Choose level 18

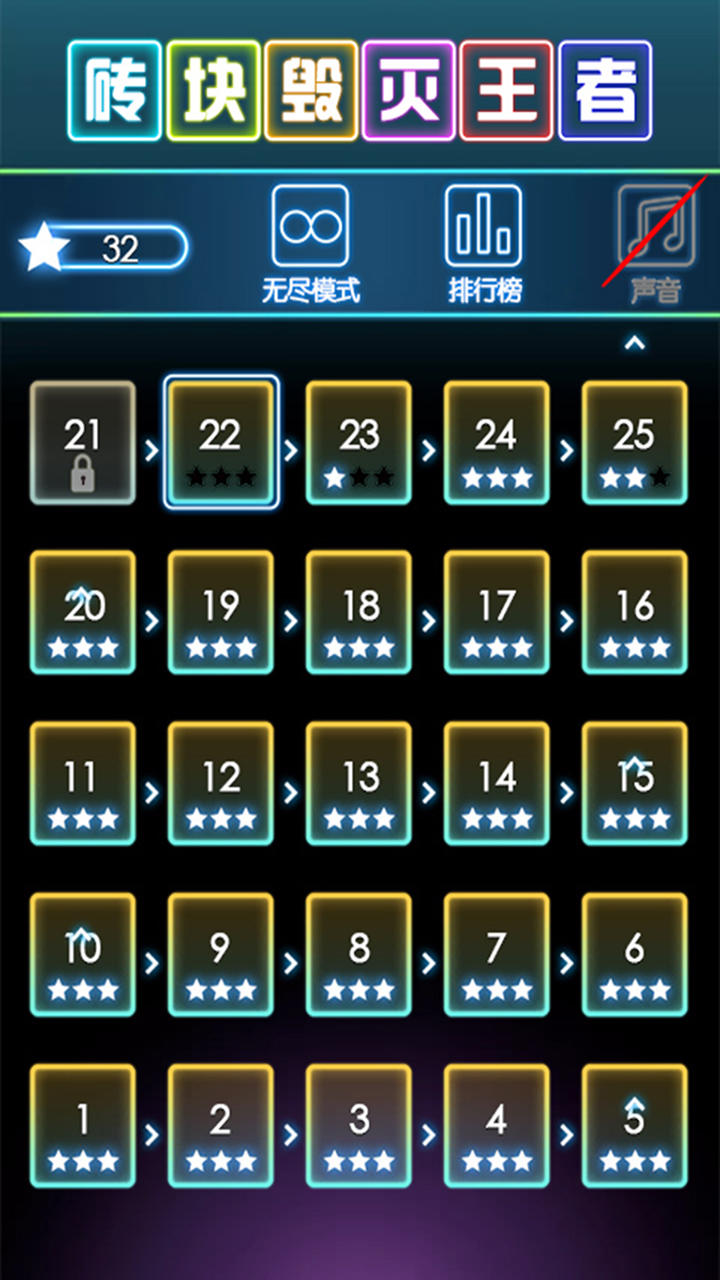pos(359,613)
